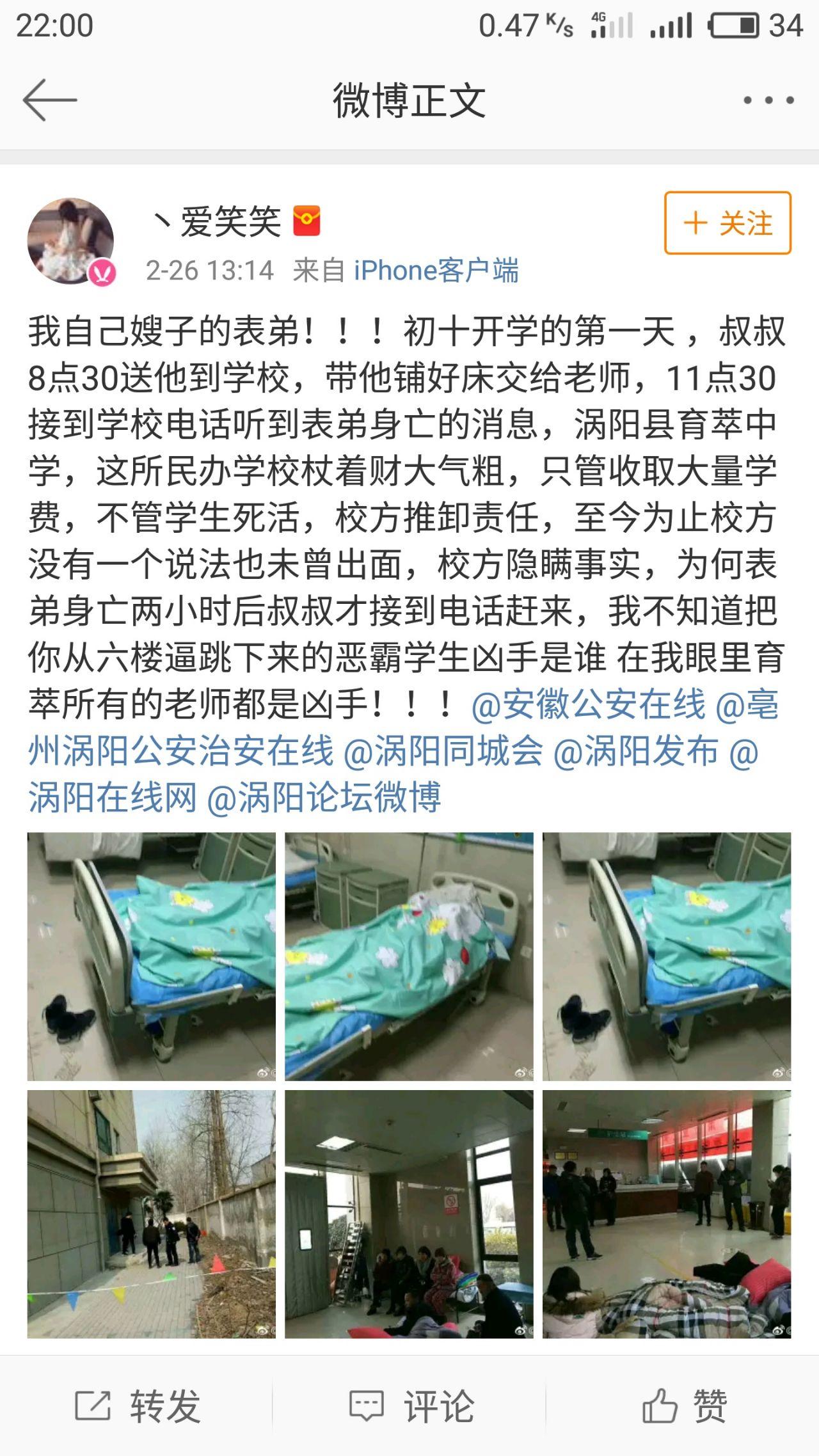This screenshot has height=1456, width=819.
Task: Open the hospital lobby crowd photo
Action: [x=668, y=1210]
